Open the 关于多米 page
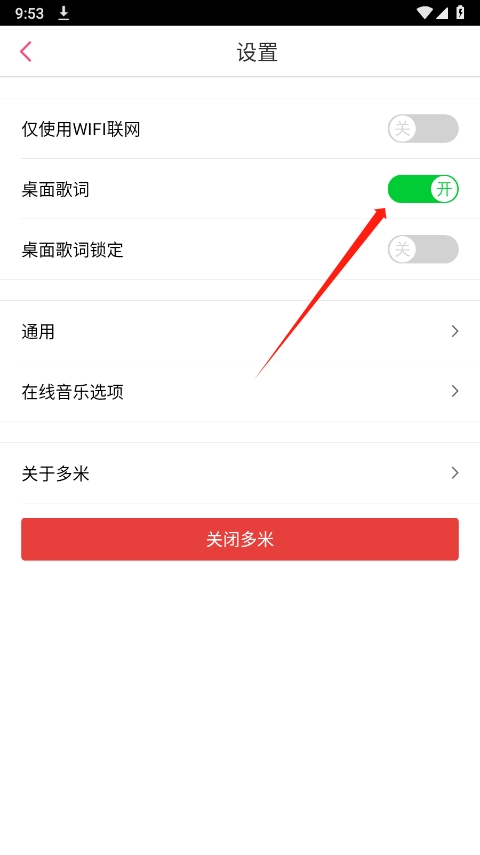Image resolution: width=480 pixels, height=855 pixels. 240,473
